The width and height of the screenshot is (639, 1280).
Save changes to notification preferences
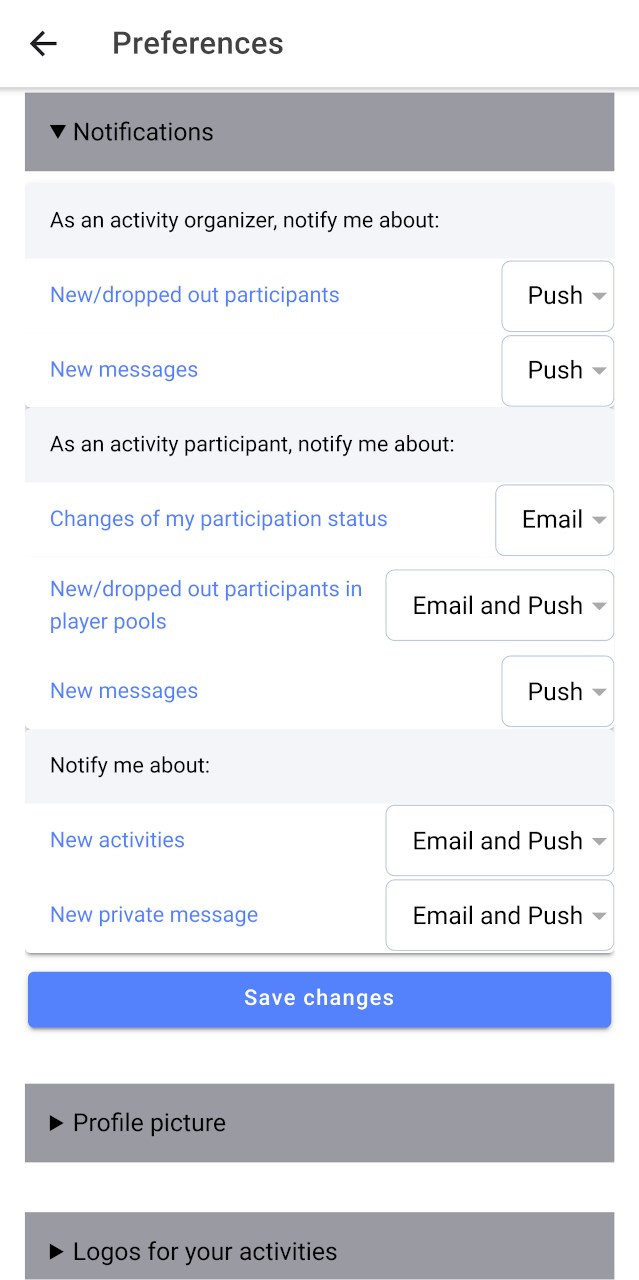319,998
